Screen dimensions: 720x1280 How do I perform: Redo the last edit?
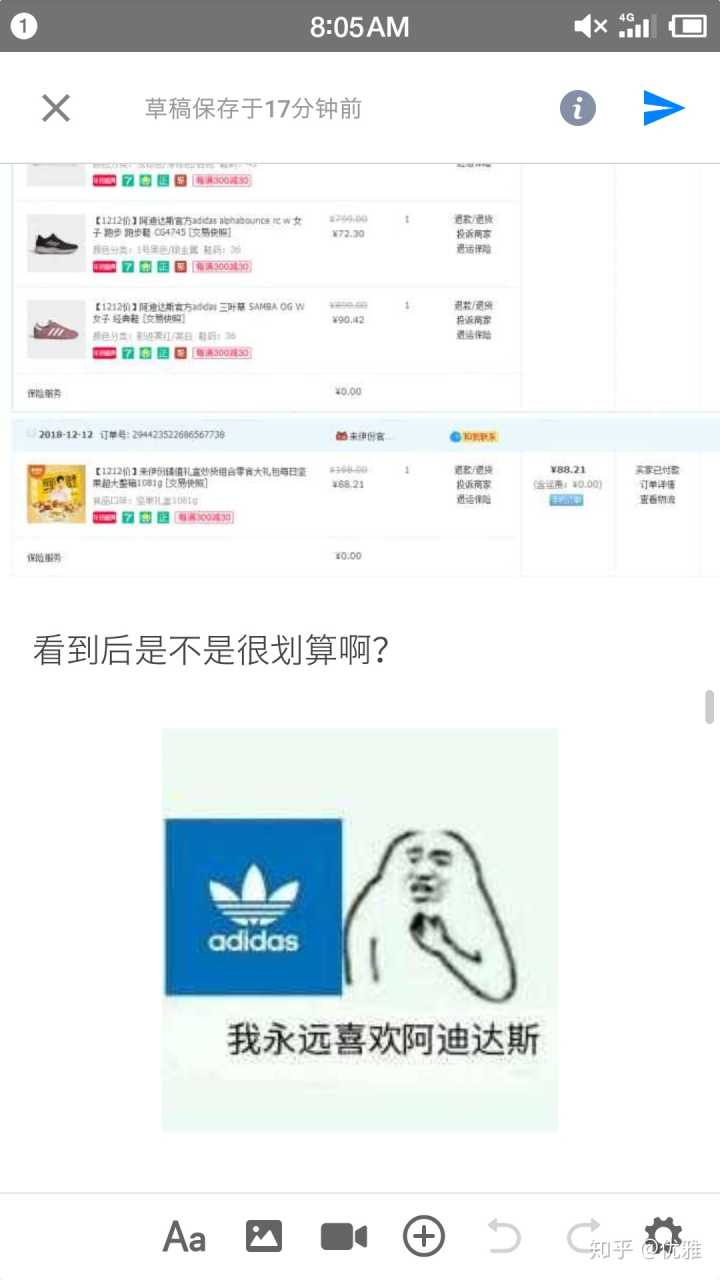tap(583, 1237)
